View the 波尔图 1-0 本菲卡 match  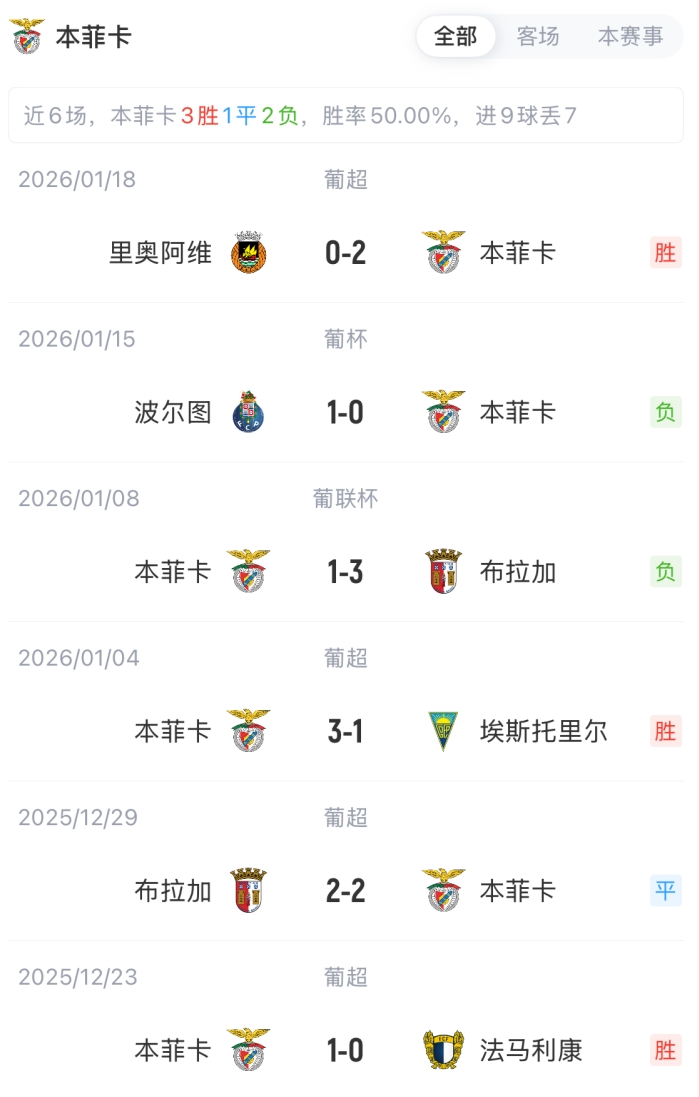coord(346,412)
